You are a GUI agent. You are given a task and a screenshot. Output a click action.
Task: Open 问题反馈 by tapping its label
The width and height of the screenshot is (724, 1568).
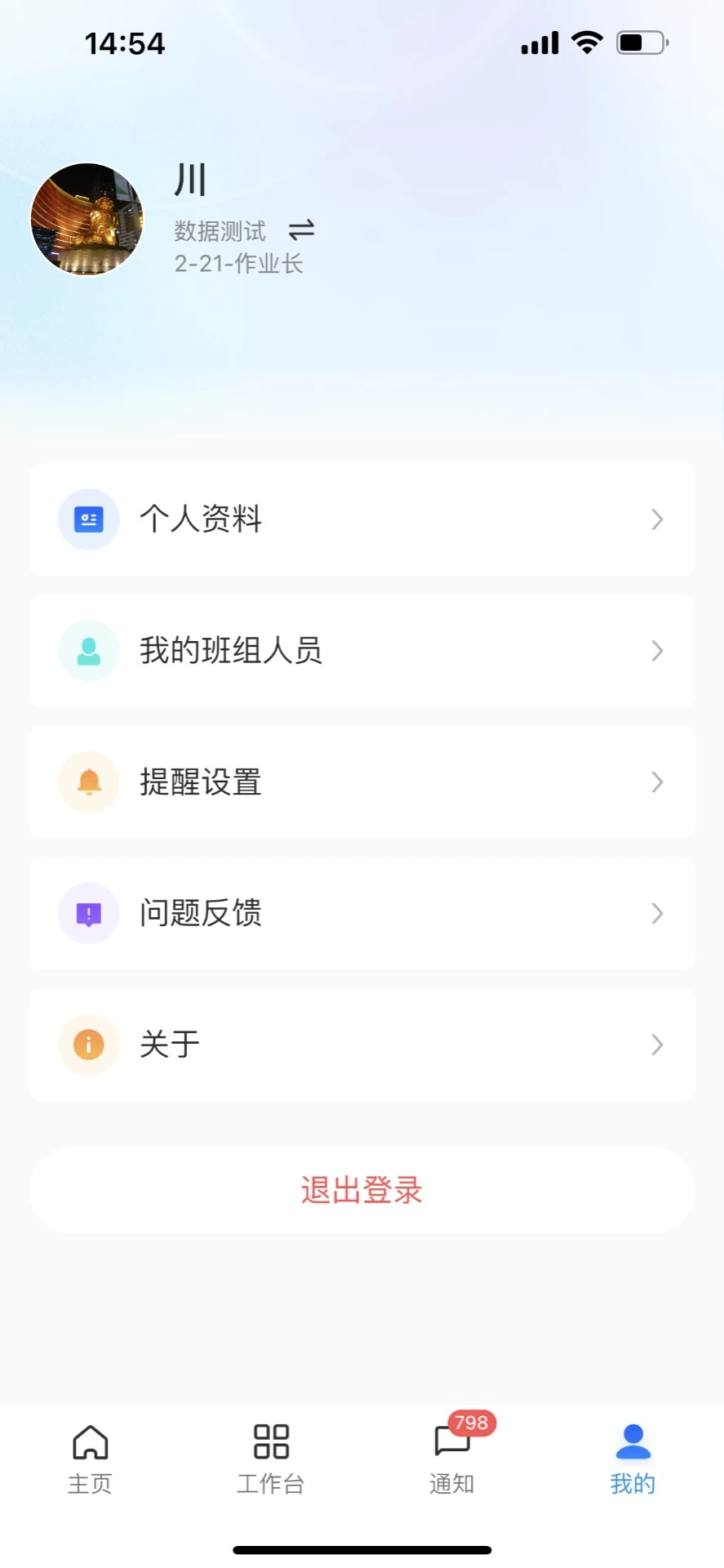coord(201,914)
